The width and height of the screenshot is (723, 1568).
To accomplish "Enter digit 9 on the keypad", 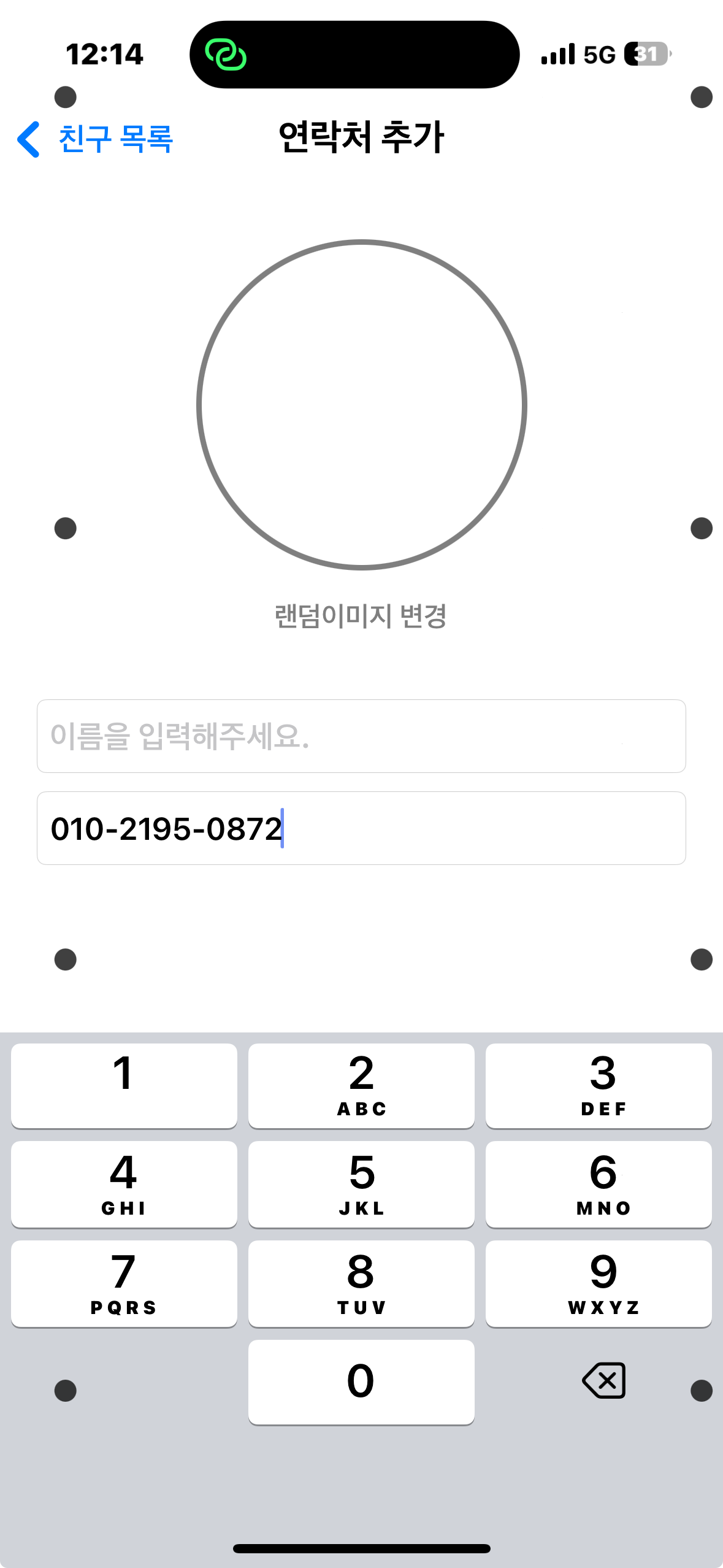I will coord(599,1283).
